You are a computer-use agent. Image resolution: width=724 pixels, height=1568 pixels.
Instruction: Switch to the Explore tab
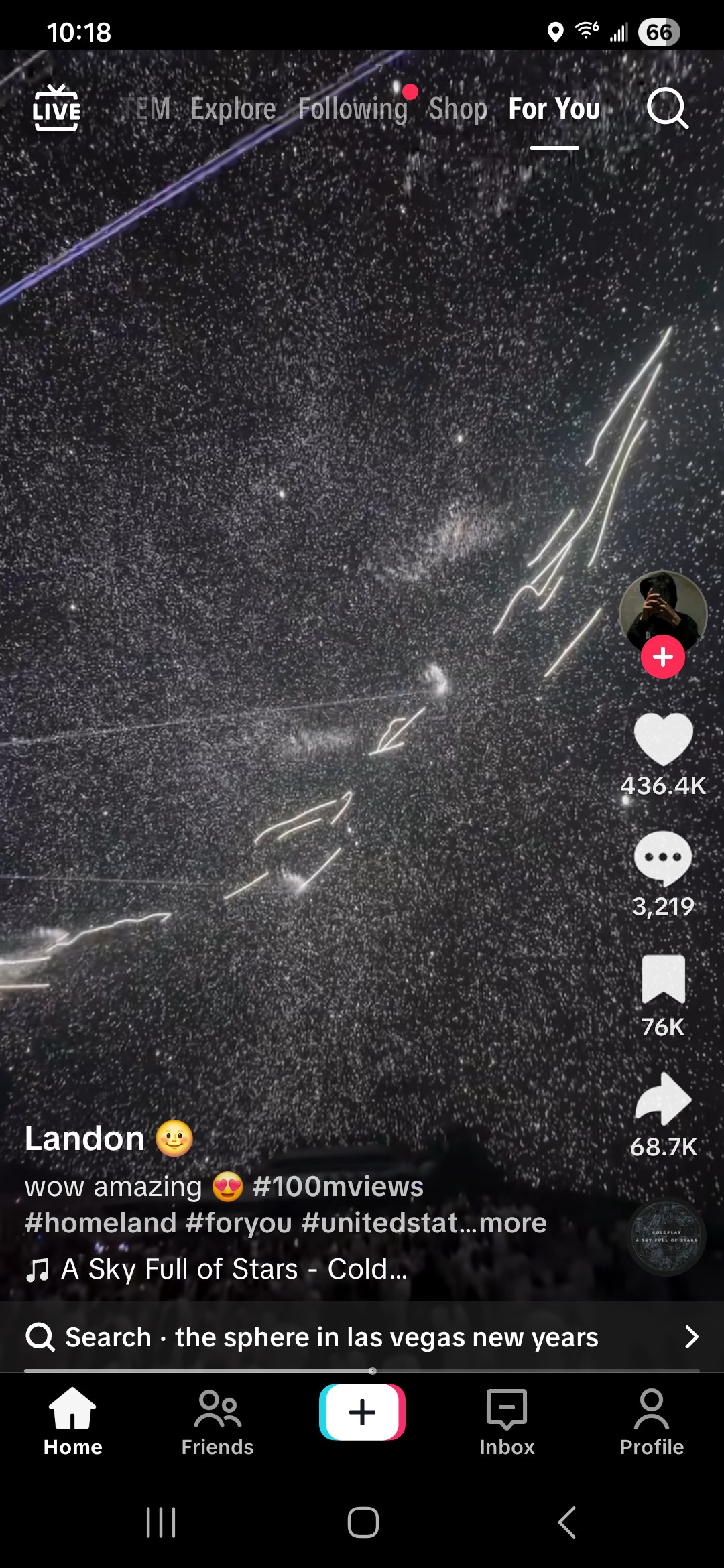(x=233, y=109)
